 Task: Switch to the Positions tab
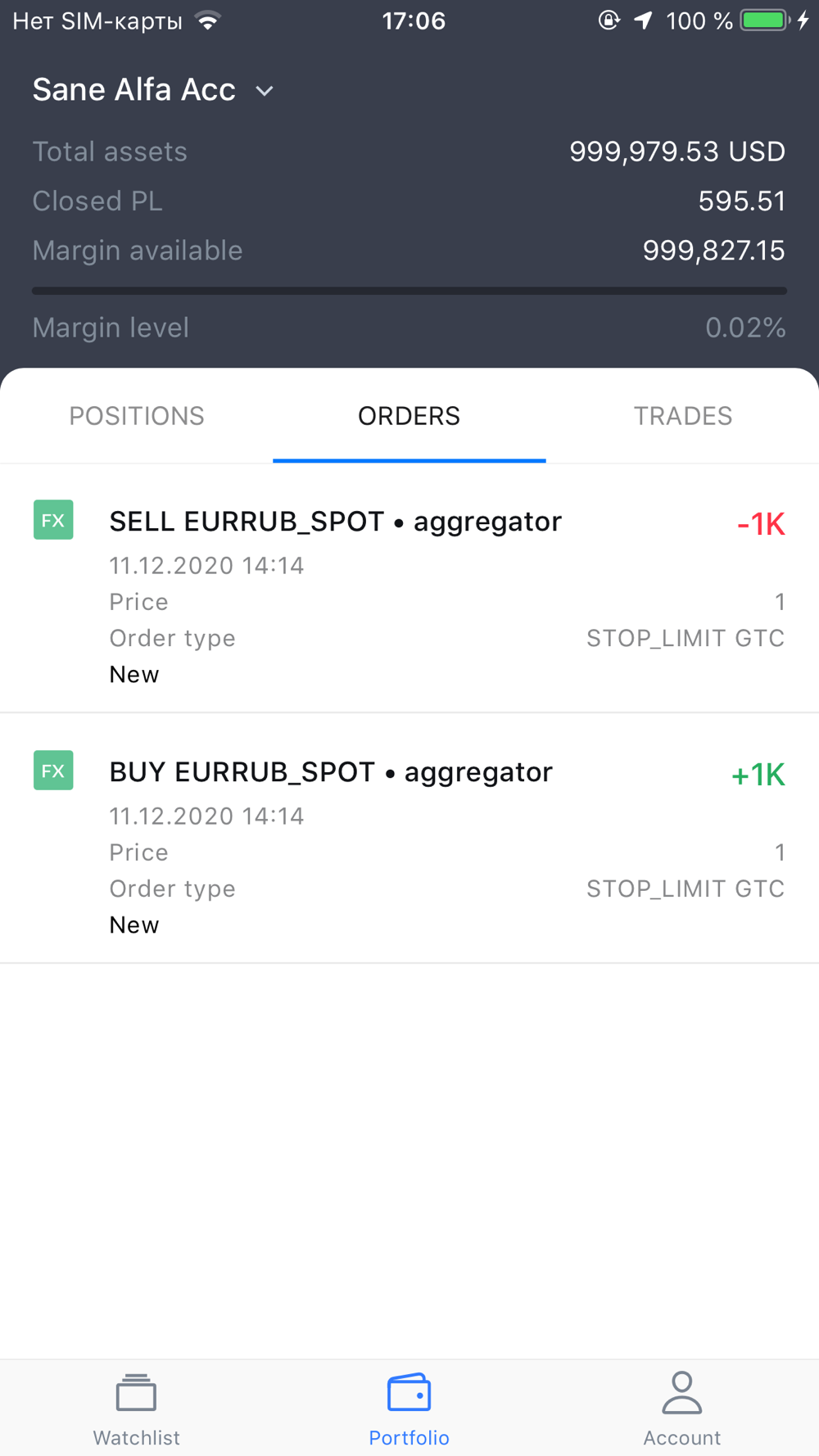coord(137,416)
